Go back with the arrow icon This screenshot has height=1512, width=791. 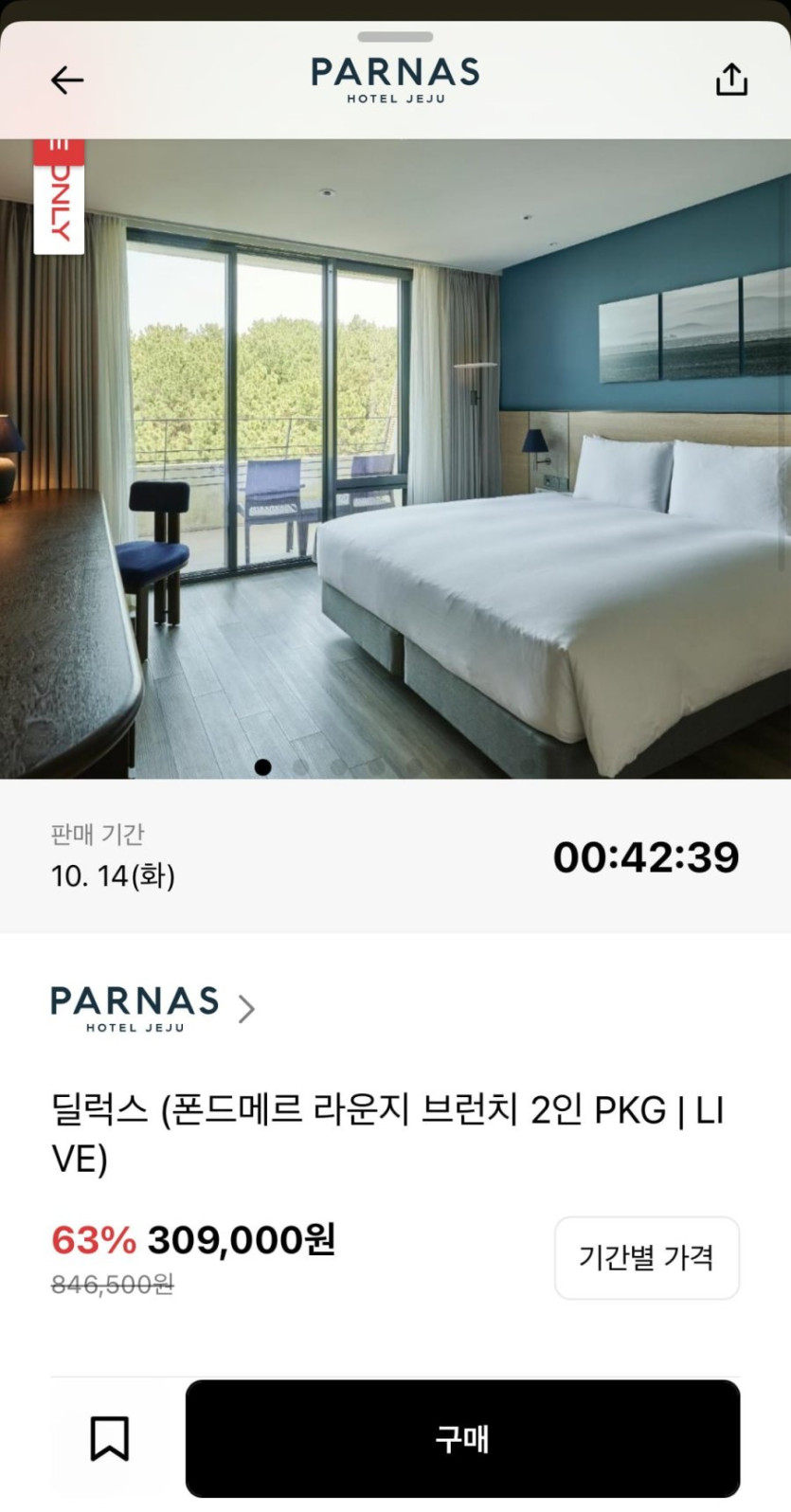[x=67, y=81]
